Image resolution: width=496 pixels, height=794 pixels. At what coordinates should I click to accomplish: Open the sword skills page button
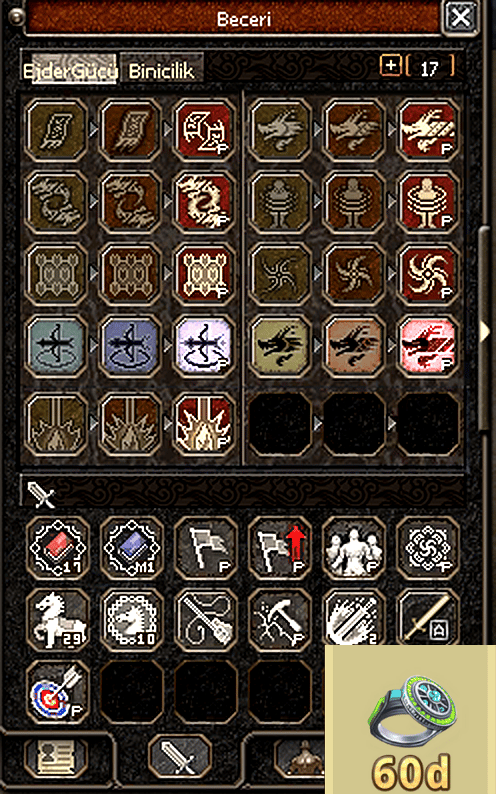pos(180,758)
